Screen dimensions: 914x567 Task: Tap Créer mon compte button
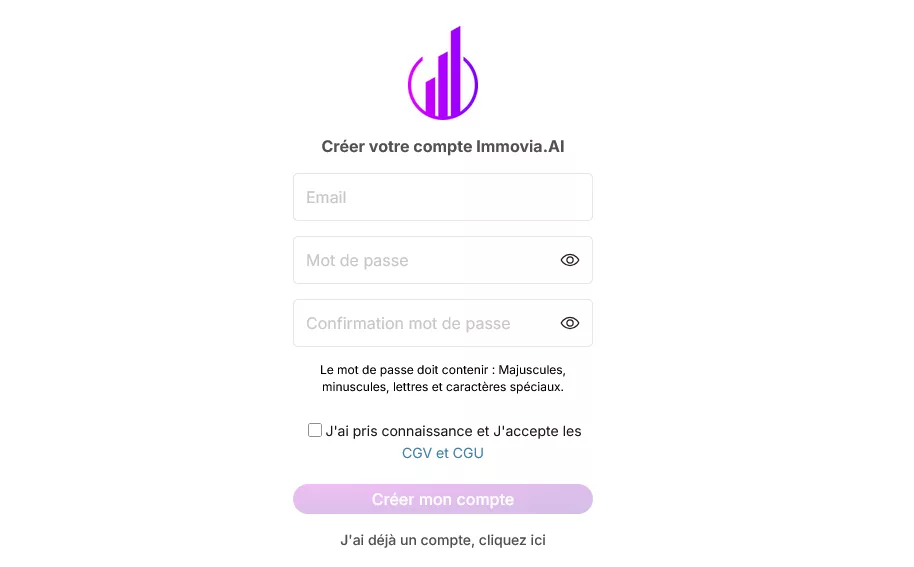pyautogui.click(x=442, y=499)
